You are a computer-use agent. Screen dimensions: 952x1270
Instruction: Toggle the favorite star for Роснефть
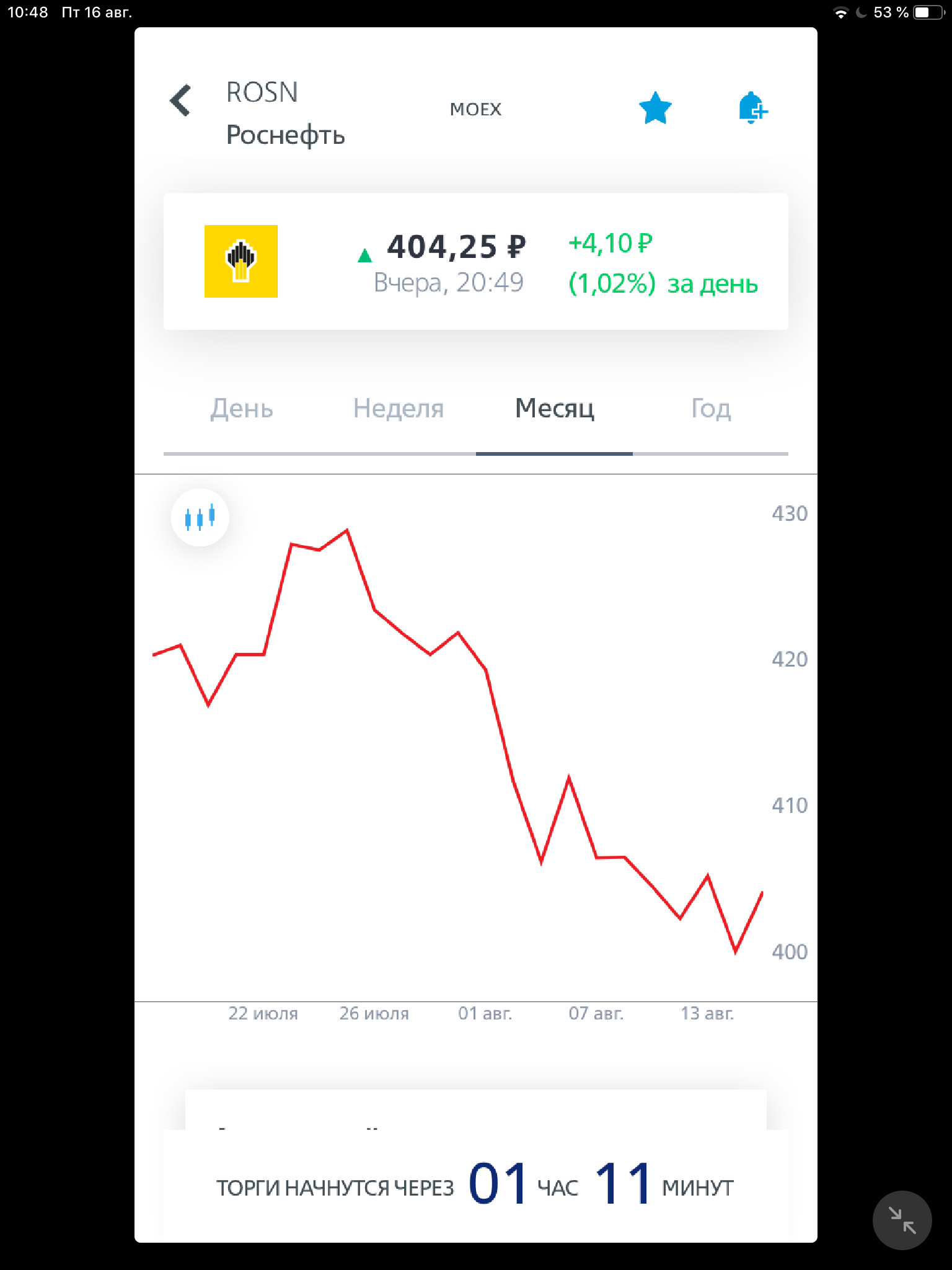(655, 109)
